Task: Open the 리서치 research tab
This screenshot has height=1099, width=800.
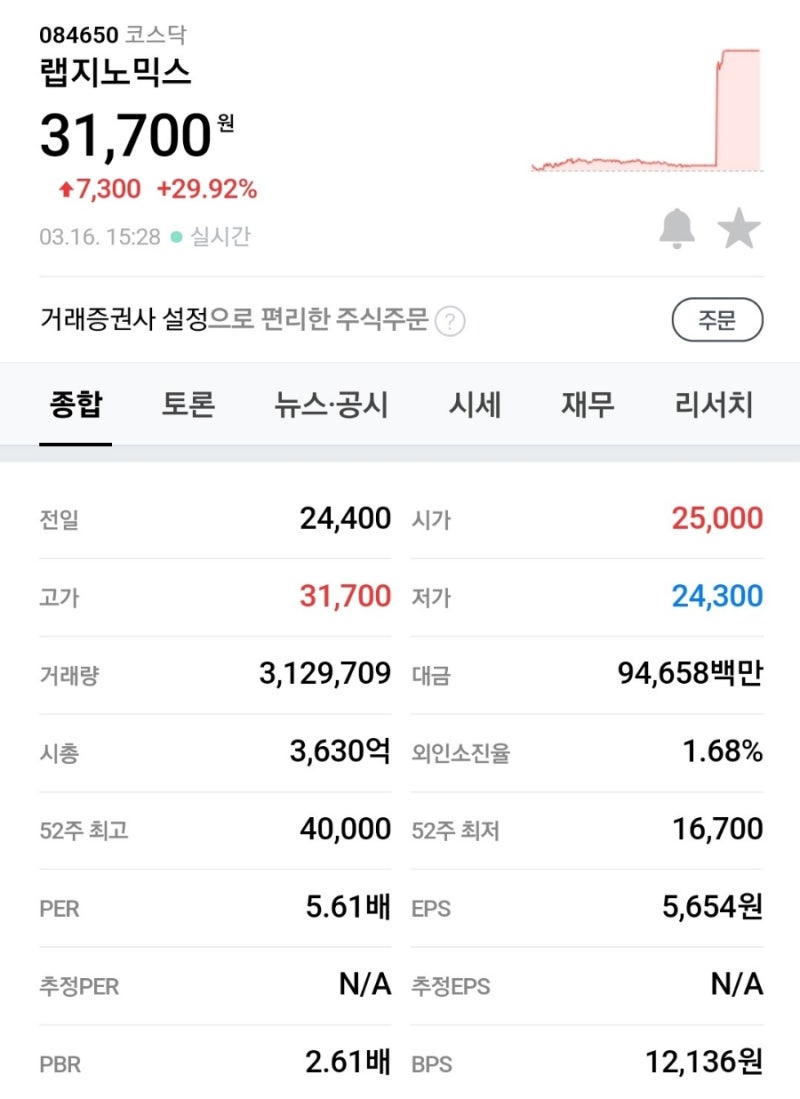Action: point(712,404)
